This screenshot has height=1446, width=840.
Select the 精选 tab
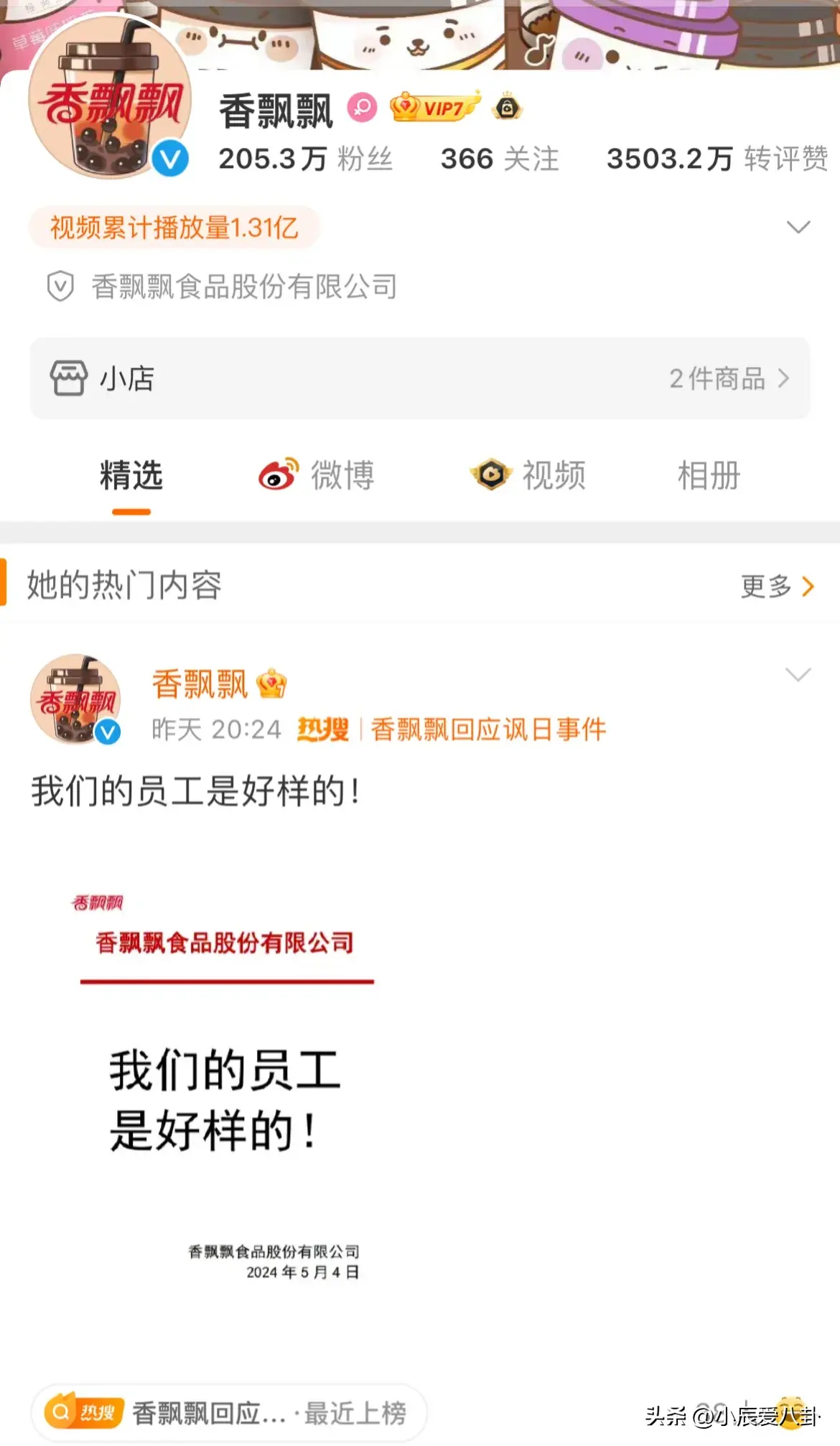[x=131, y=475]
